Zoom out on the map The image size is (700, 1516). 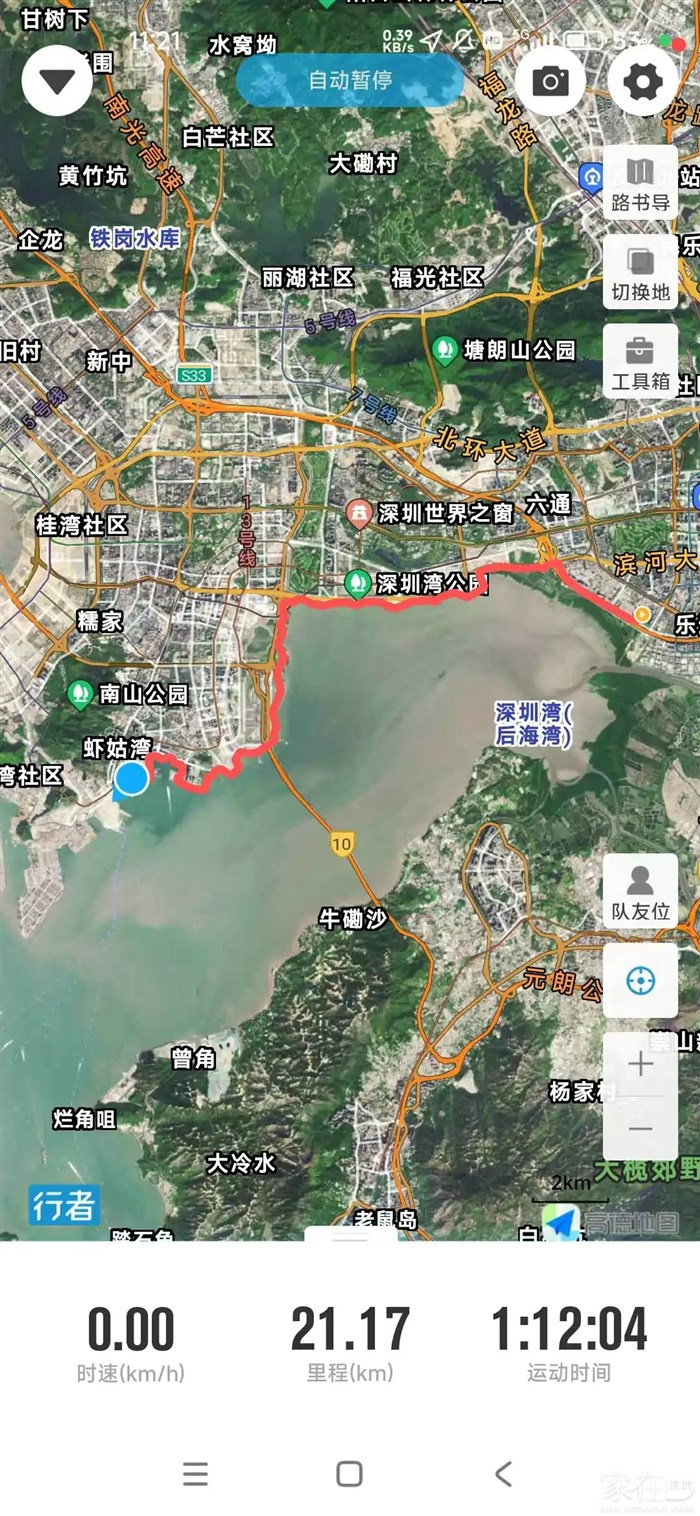640,1129
